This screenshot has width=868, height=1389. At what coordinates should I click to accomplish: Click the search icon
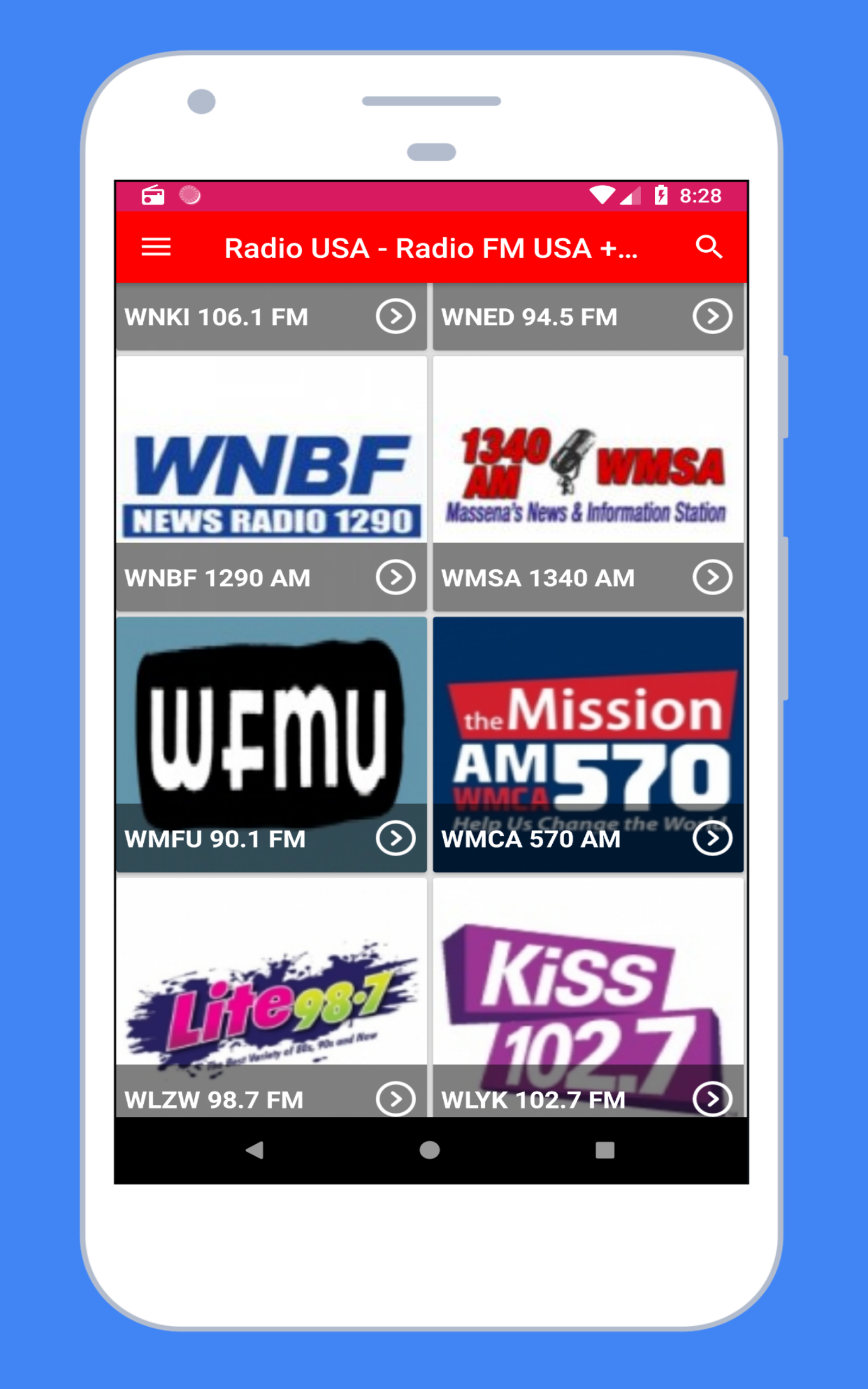click(709, 247)
